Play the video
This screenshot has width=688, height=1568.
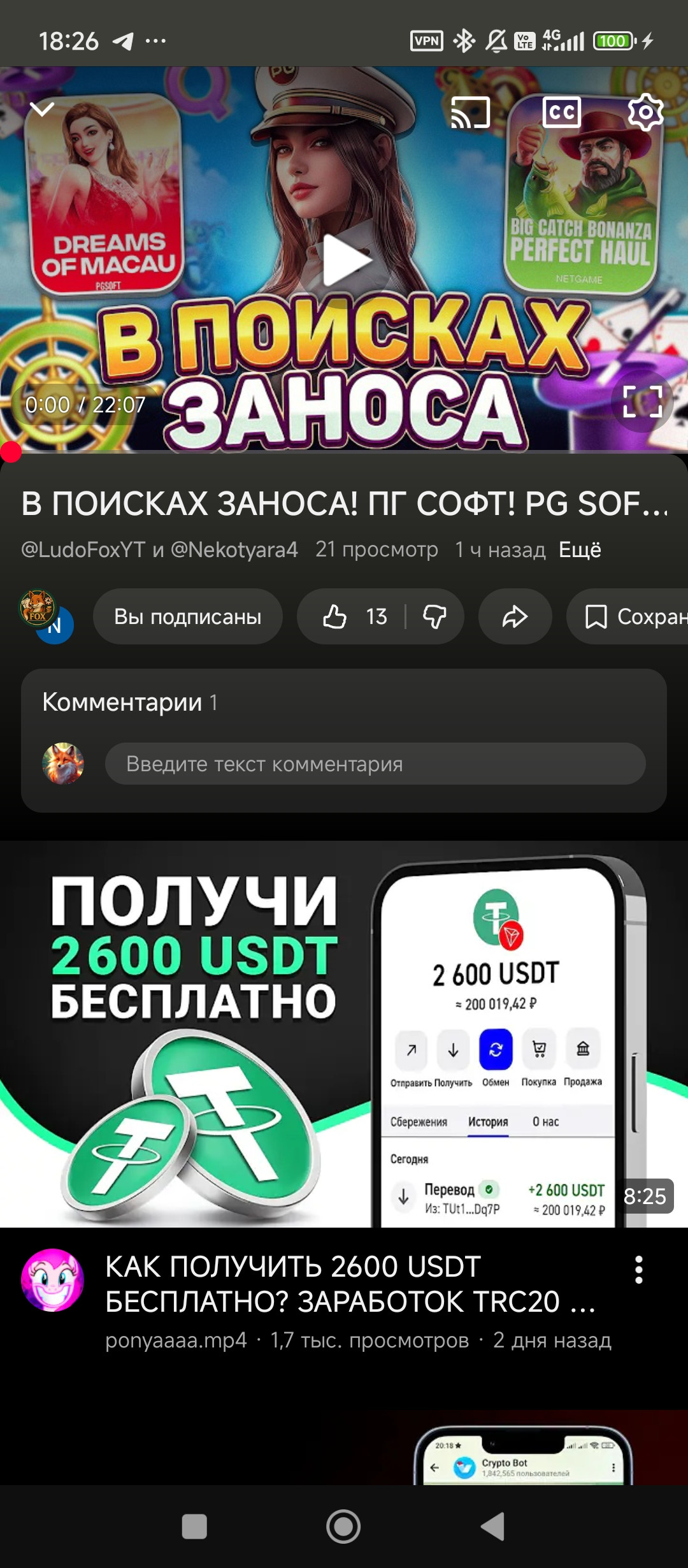point(345,260)
